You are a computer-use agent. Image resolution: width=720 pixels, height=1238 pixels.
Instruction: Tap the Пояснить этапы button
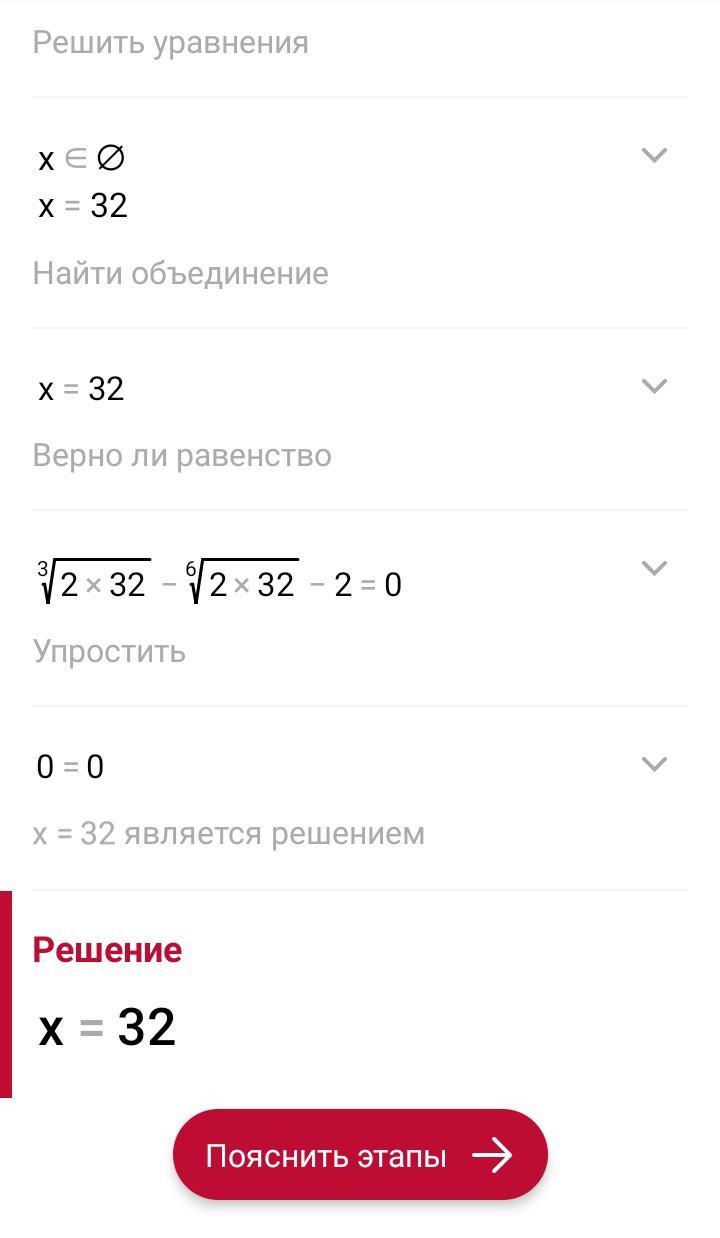point(360,1155)
